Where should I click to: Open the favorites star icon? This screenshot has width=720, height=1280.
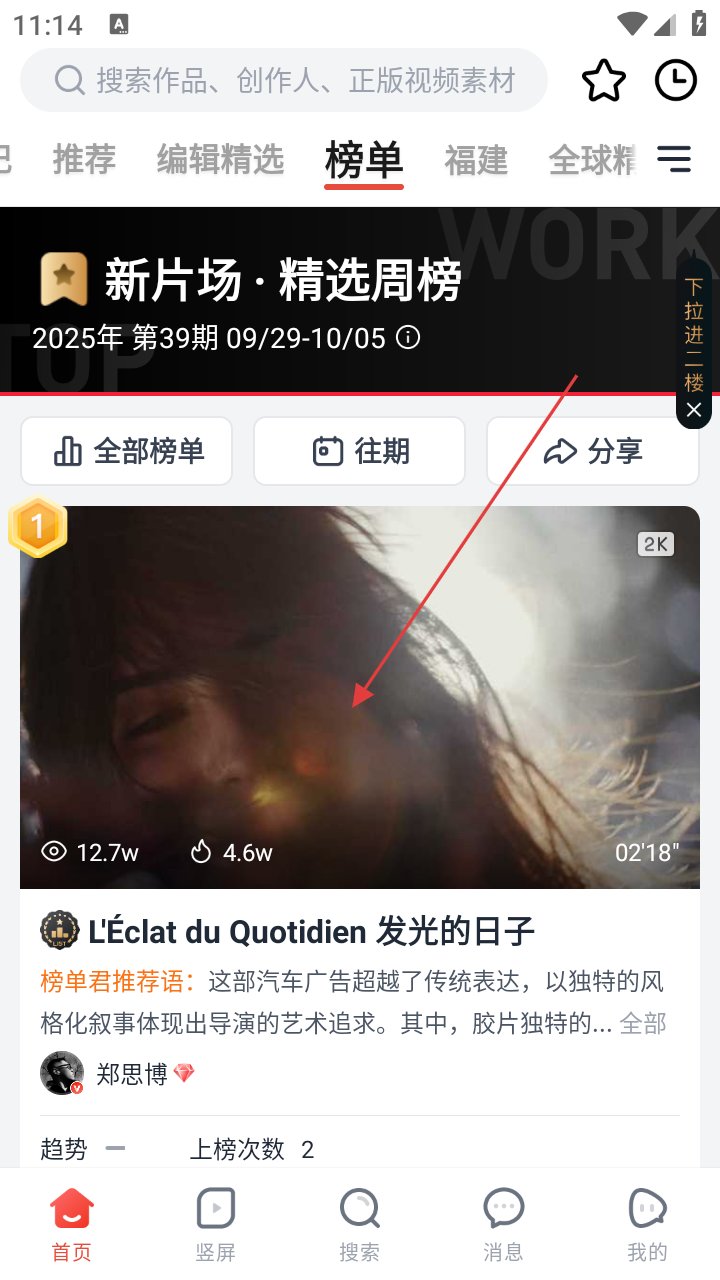[x=604, y=81]
